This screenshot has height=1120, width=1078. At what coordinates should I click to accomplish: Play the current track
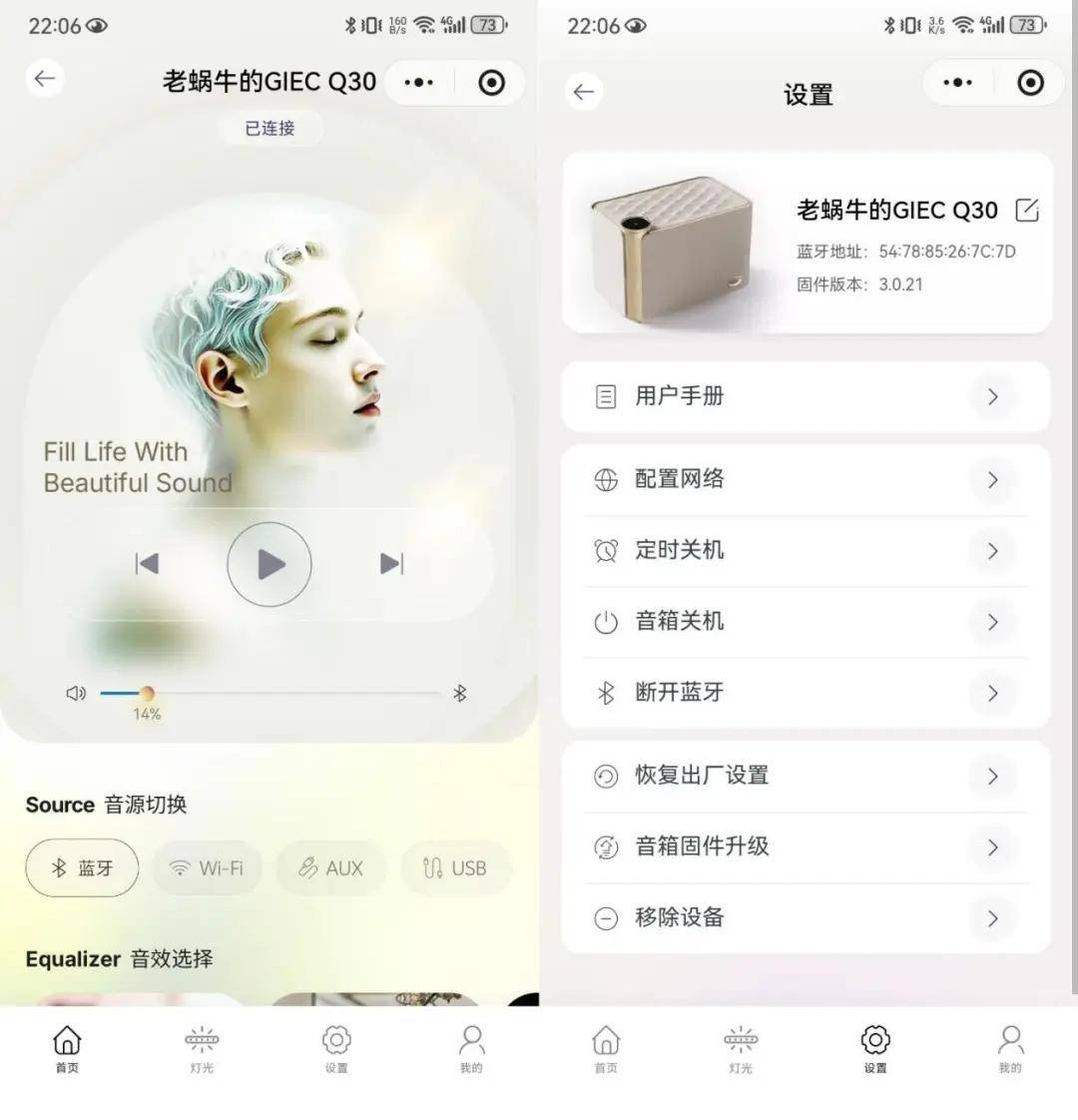(x=269, y=564)
